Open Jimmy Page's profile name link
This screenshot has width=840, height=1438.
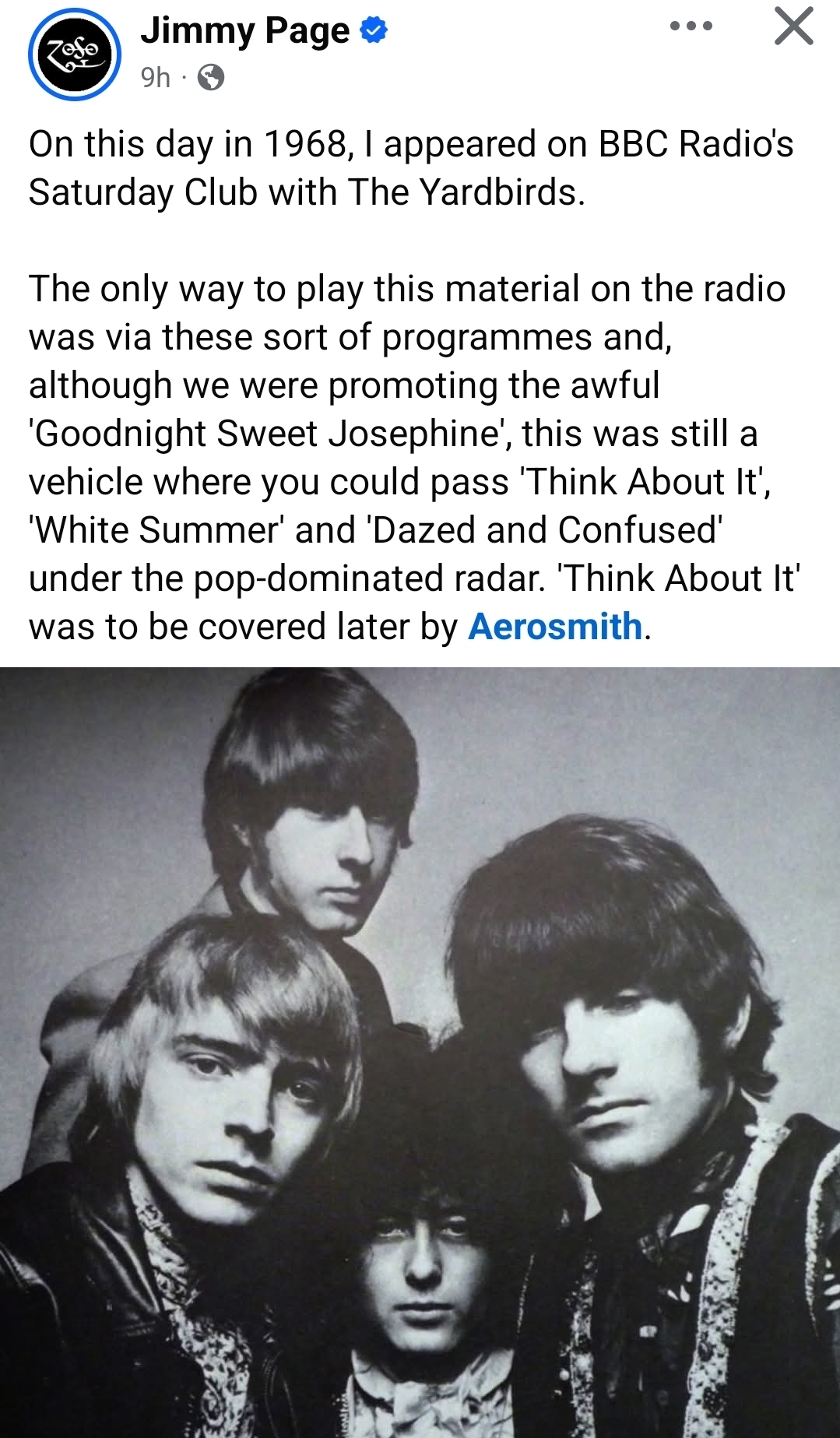click(x=245, y=31)
